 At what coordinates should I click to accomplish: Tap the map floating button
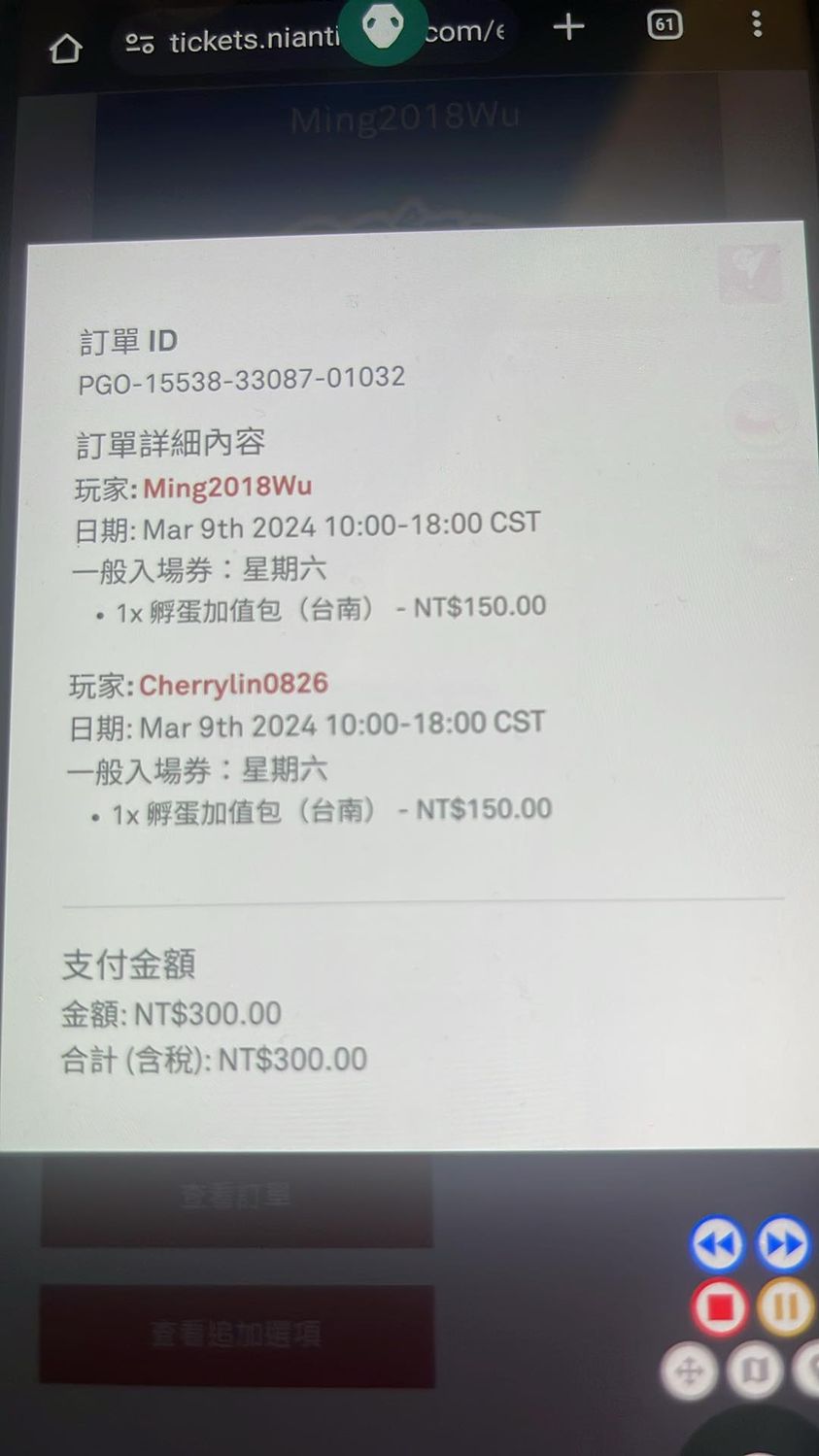(x=755, y=1371)
